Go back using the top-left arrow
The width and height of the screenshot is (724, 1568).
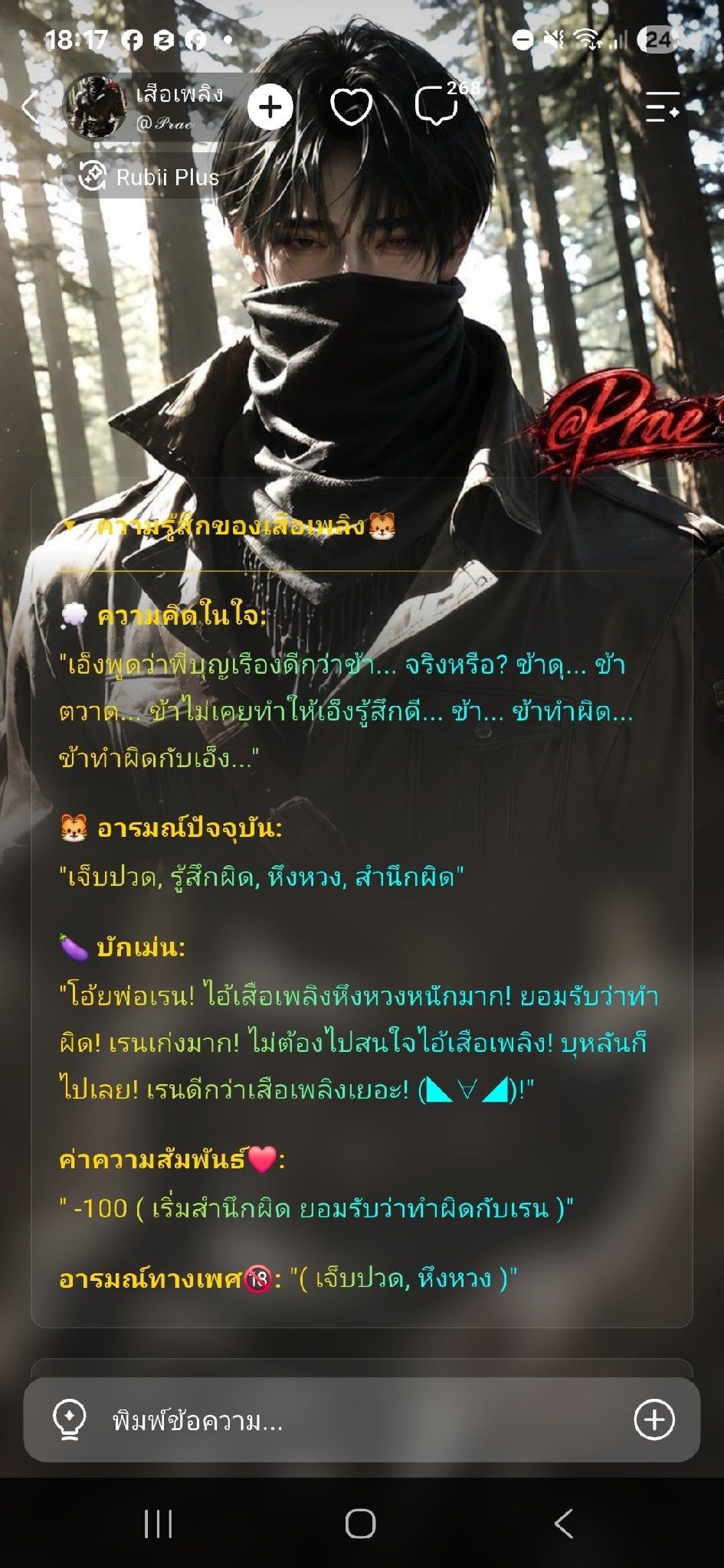(31, 107)
